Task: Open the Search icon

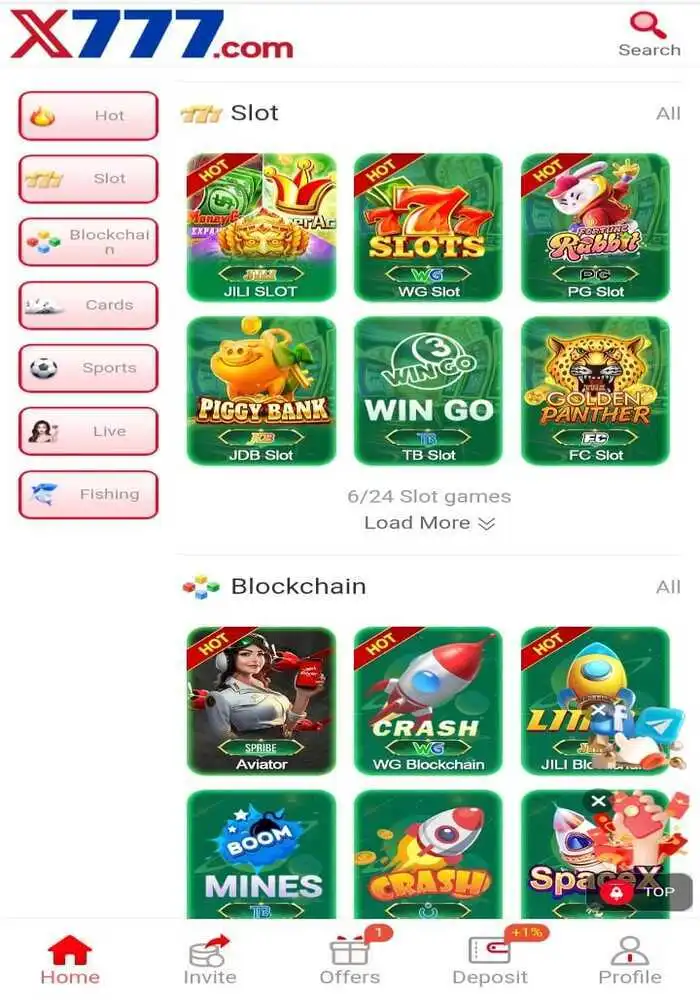Action: point(648,33)
